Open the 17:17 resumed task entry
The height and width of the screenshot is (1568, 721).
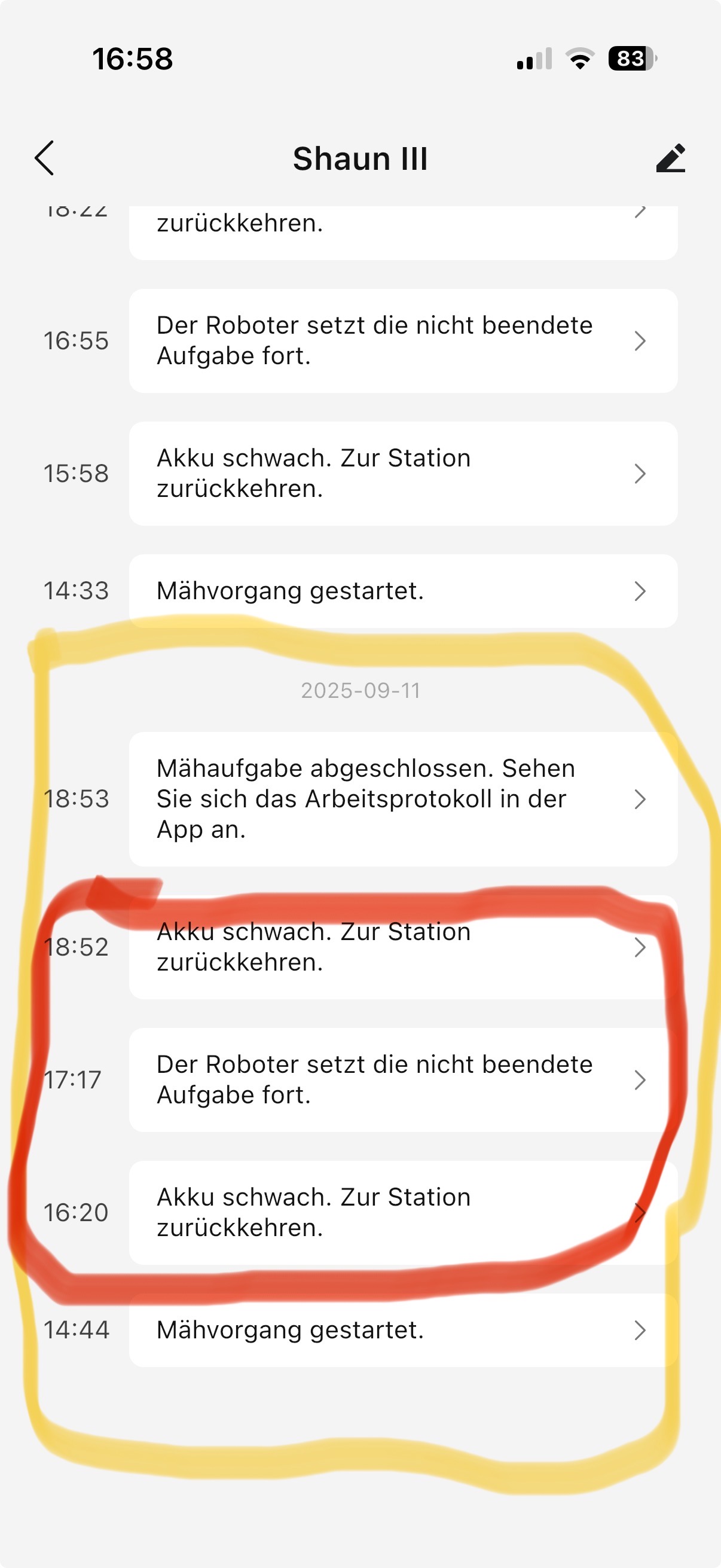(x=403, y=1080)
